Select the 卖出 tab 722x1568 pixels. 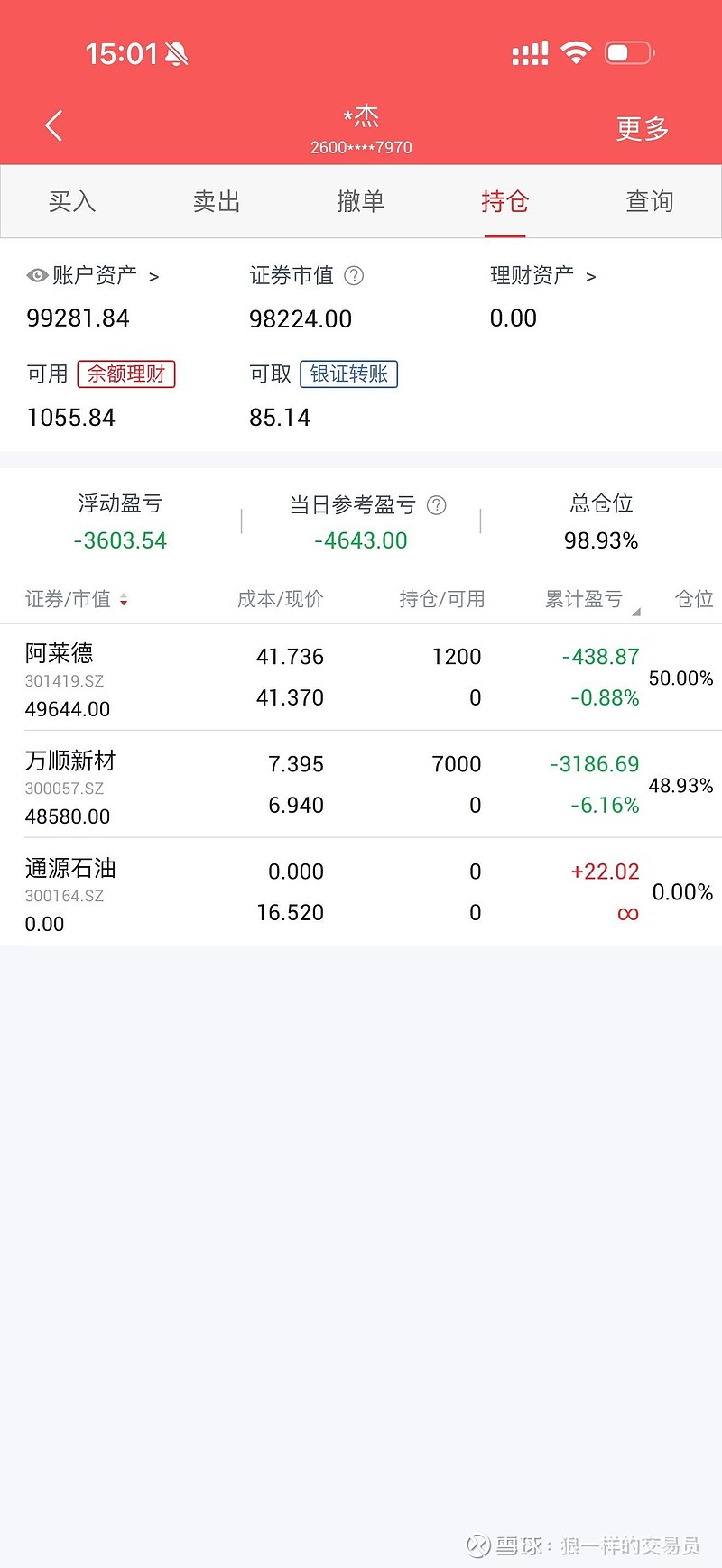pyautogui.click(x=216, y=201)
